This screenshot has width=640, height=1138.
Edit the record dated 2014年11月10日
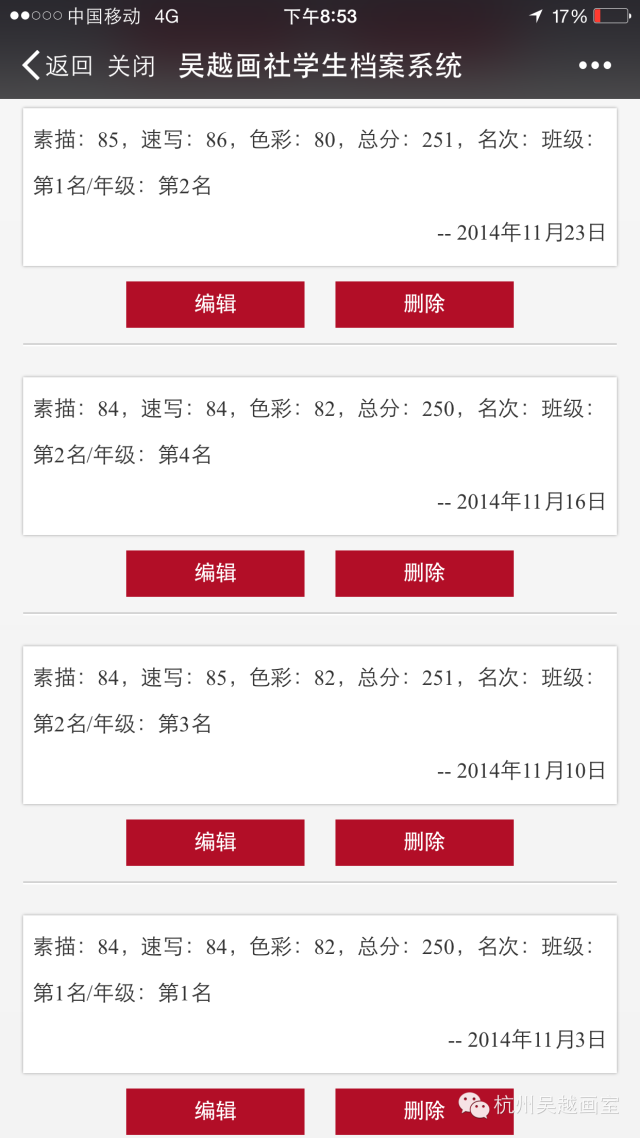tap(216, 843)
